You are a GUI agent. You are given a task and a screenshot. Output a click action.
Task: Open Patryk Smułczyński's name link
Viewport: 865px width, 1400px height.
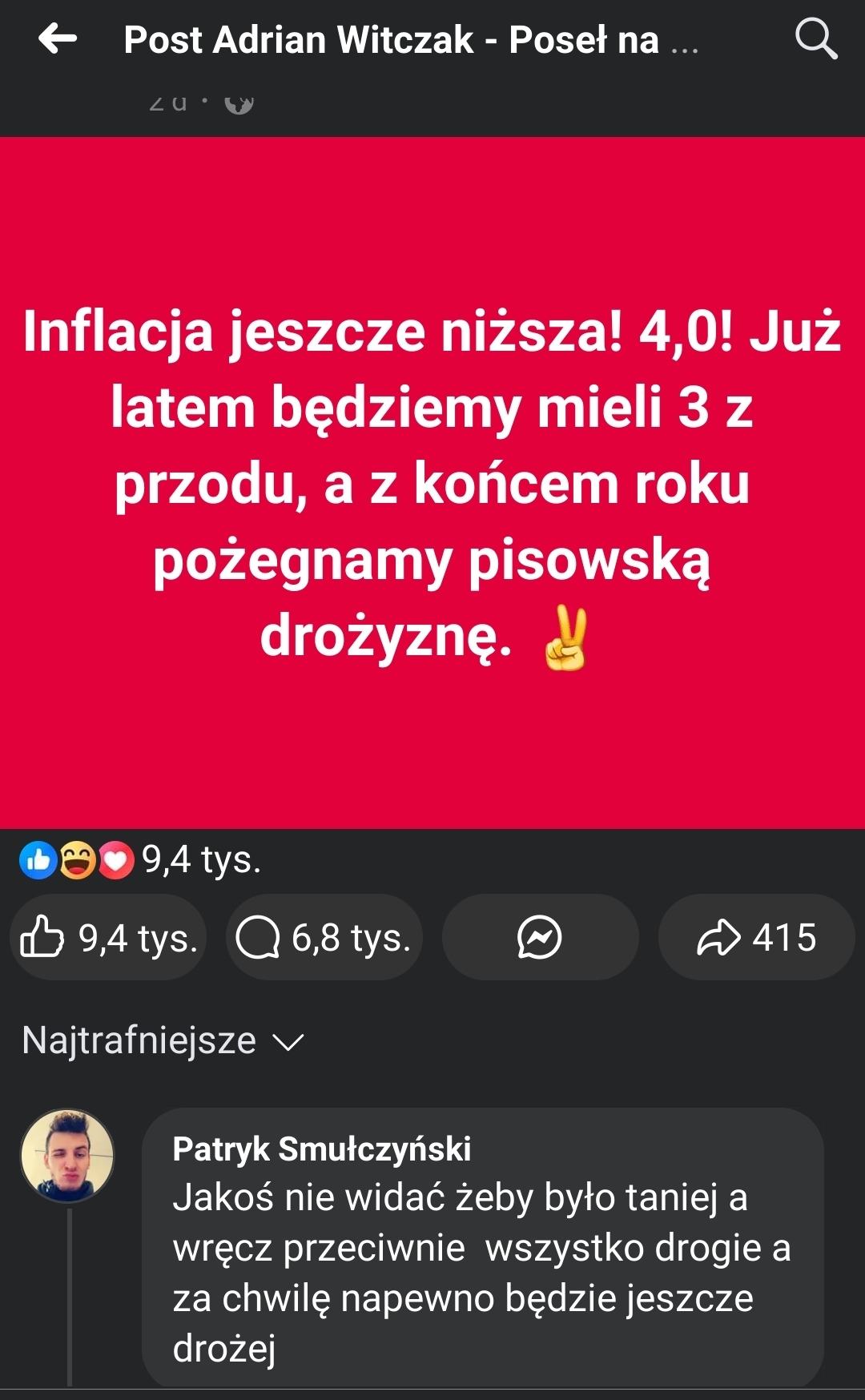tap(321, 1149)
